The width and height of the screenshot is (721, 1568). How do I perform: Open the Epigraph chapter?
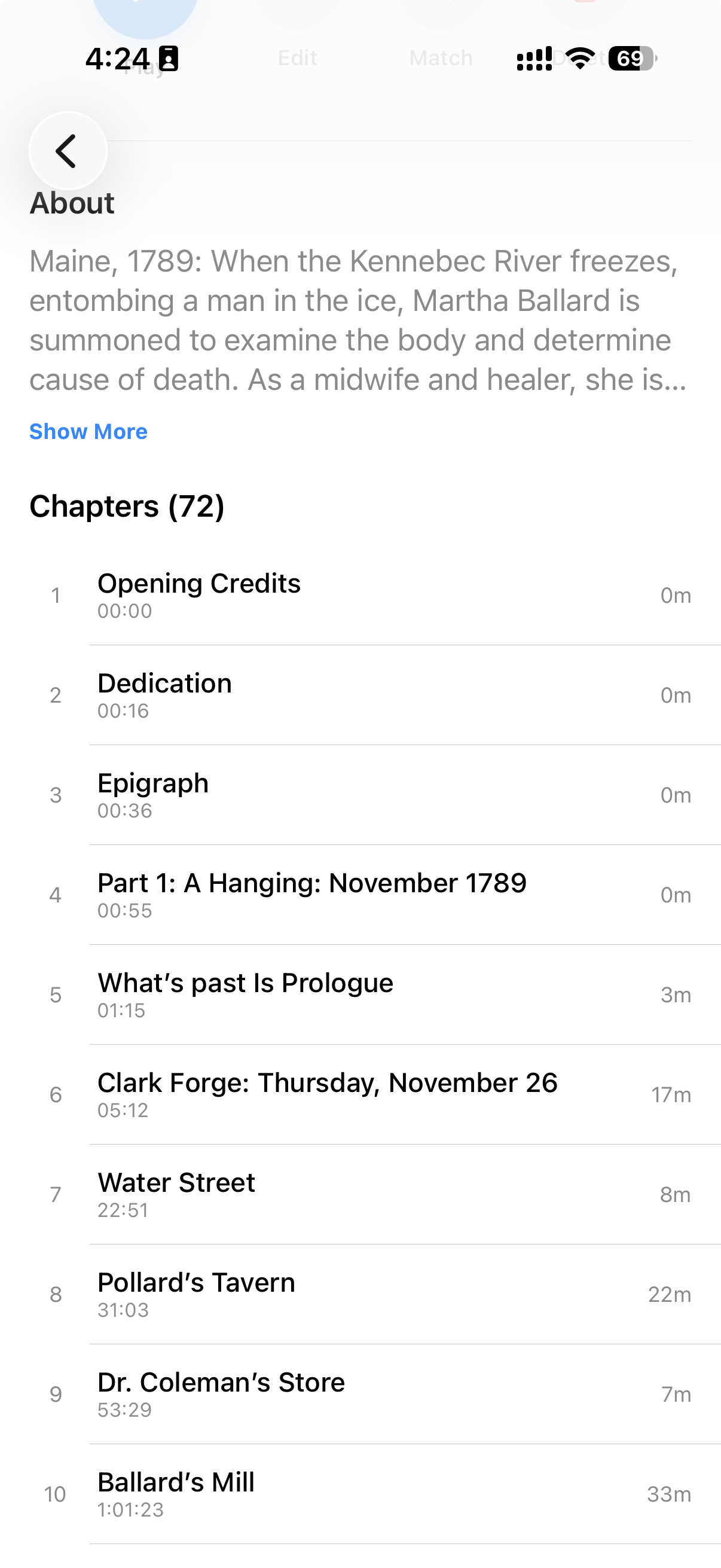[x=360, y=795]
